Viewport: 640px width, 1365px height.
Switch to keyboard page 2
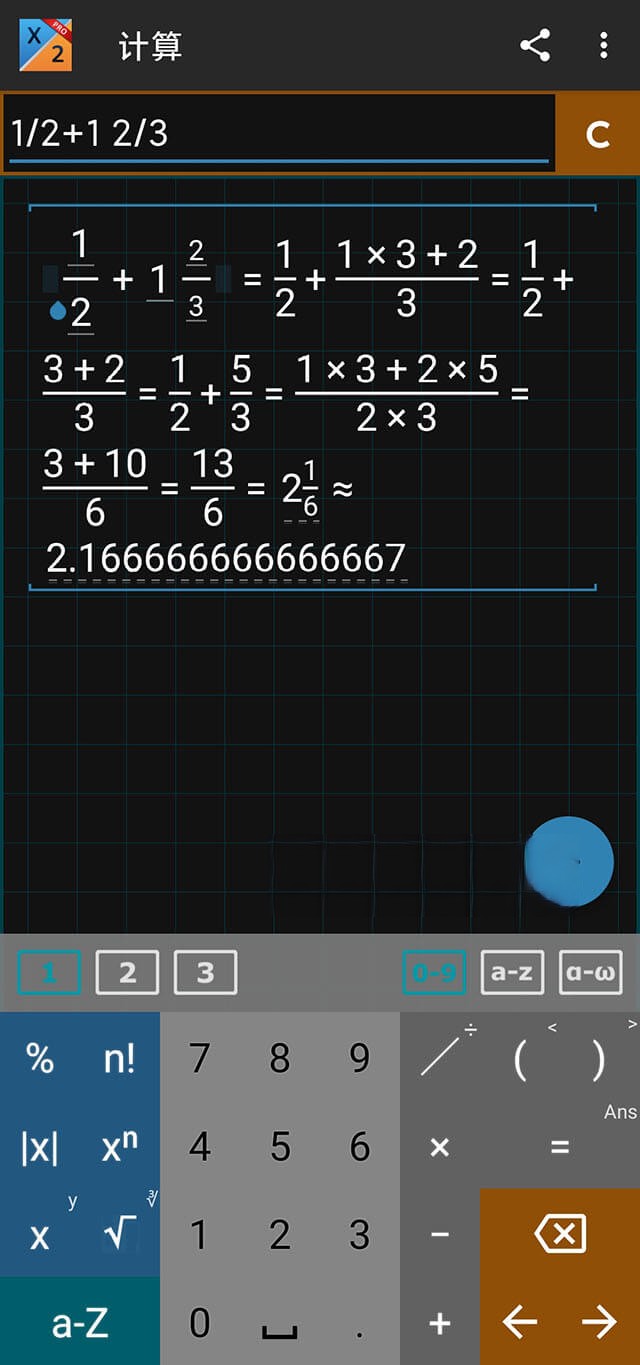pyautogui.click(x=127, y=972)
